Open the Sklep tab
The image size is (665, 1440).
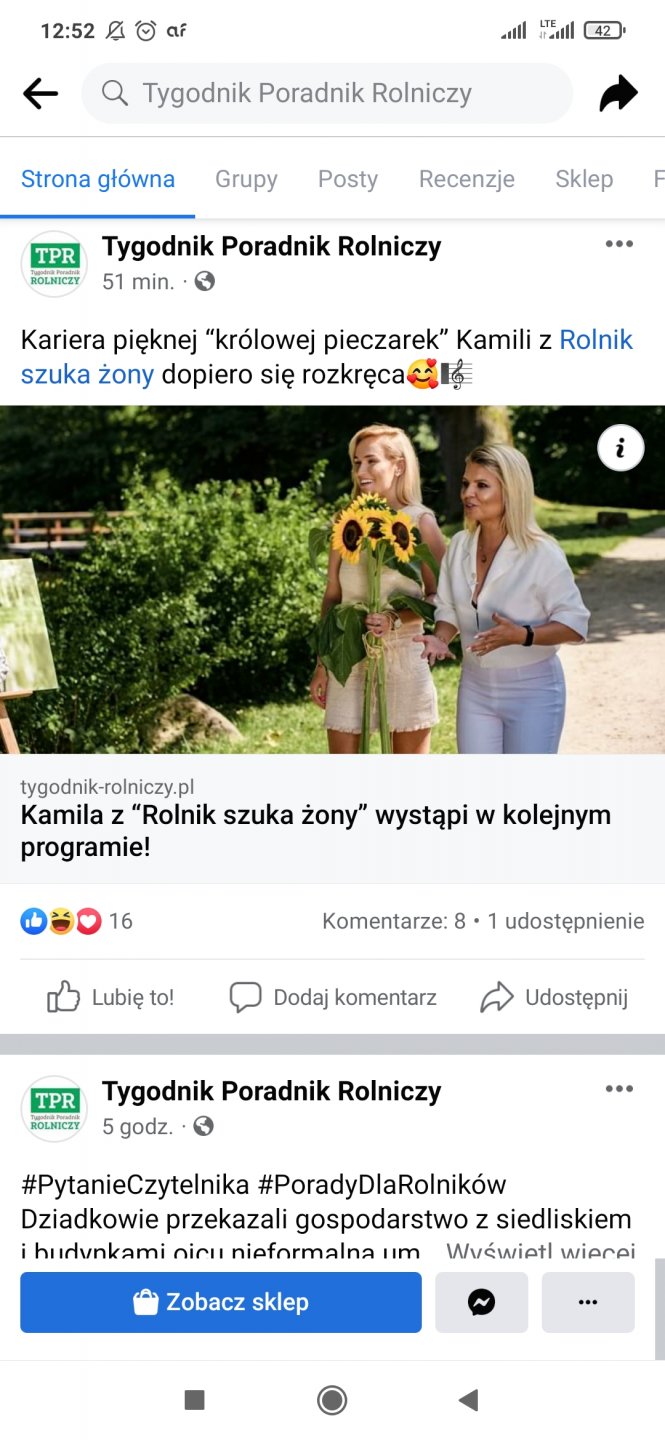584,179
